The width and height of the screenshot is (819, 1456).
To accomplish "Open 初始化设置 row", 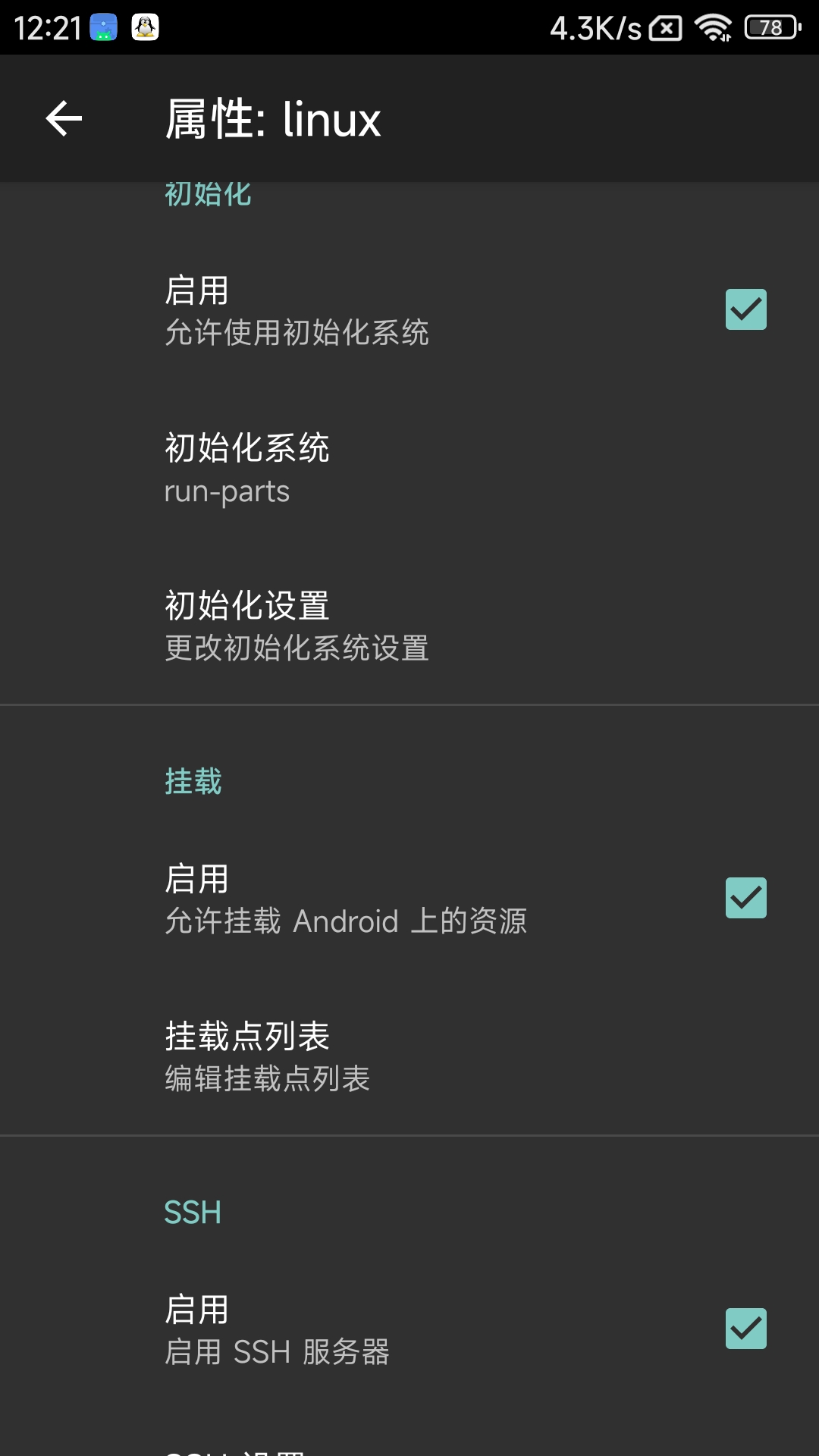I will pos(409,626).
